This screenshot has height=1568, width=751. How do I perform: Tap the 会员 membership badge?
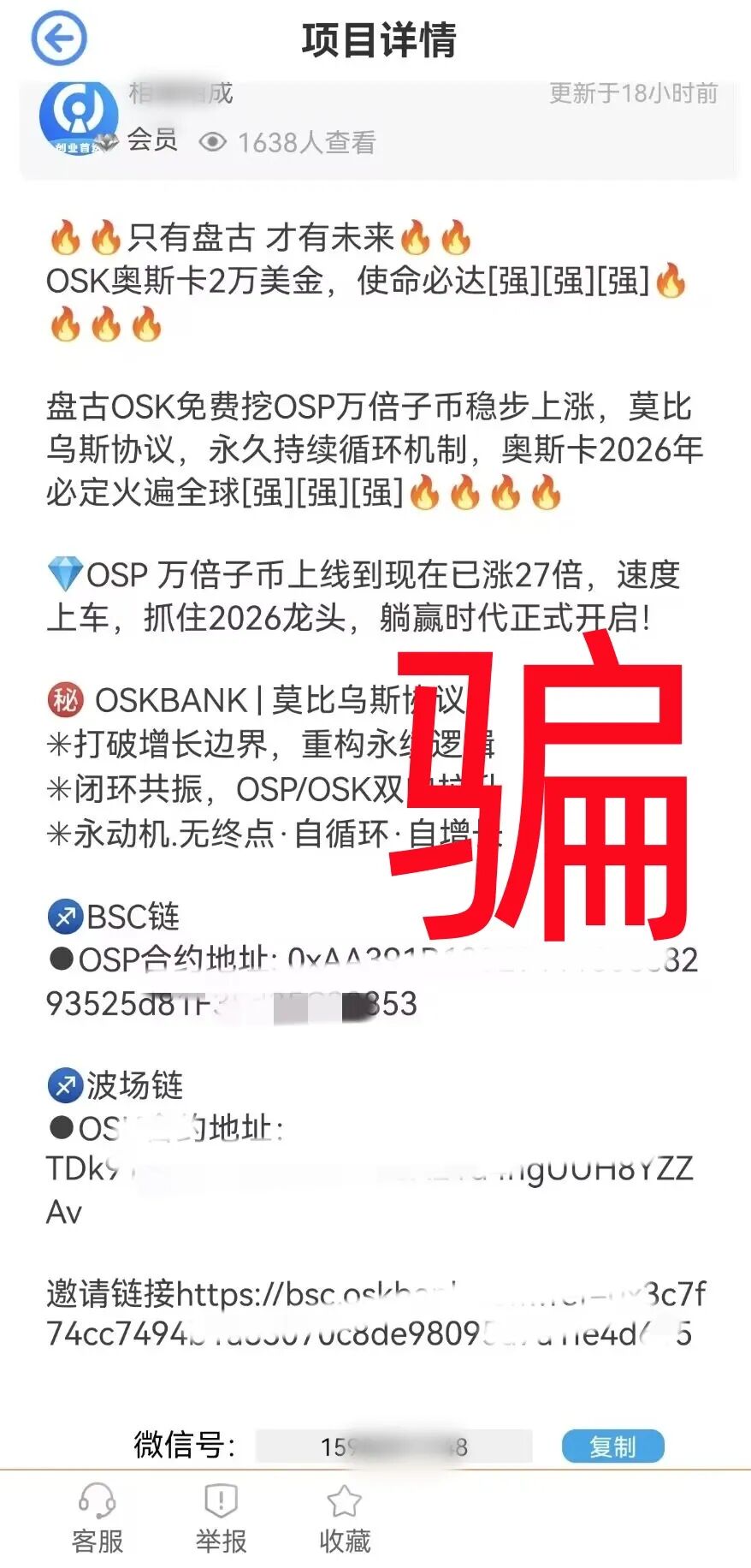pyautogui.click(x=151, y=140)
